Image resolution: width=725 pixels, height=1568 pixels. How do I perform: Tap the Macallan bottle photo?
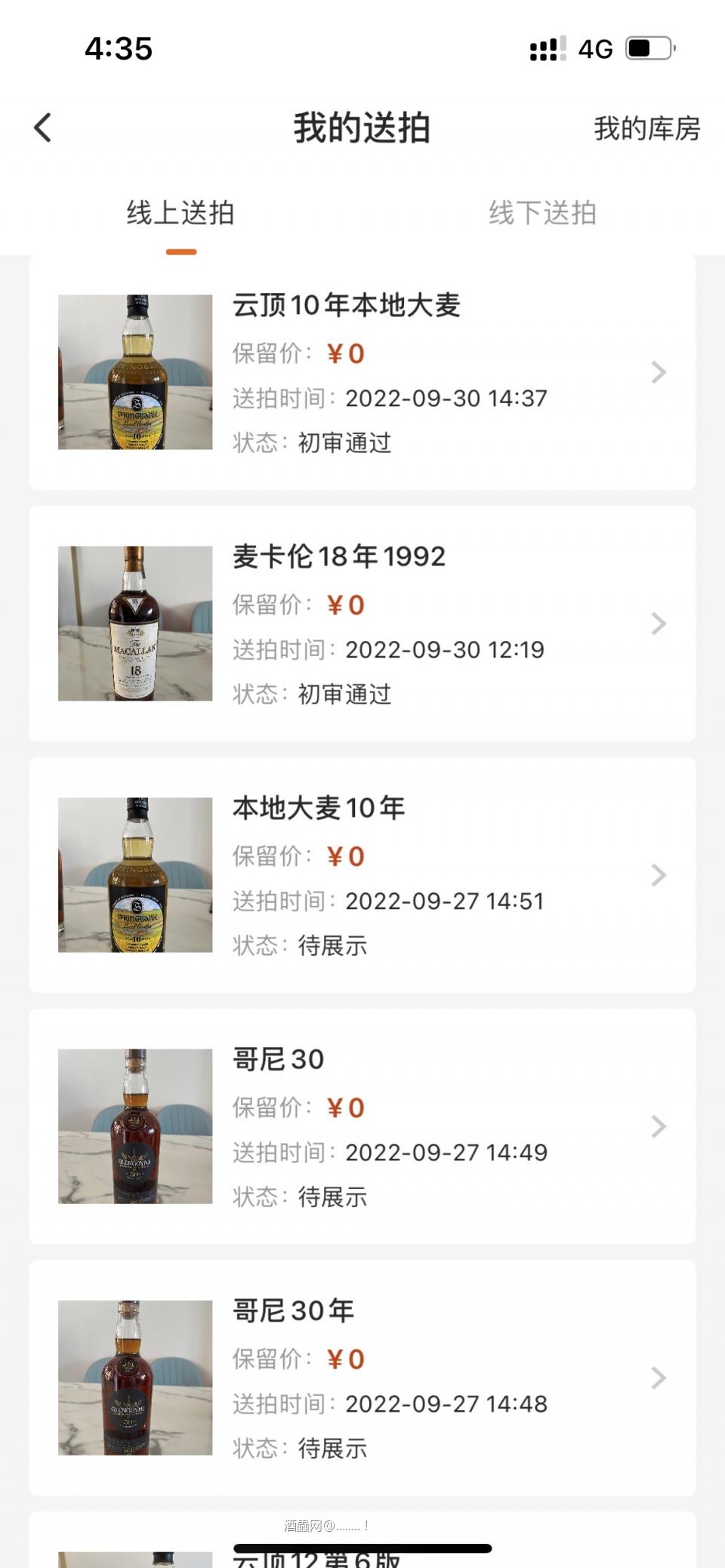coord(134,624)
